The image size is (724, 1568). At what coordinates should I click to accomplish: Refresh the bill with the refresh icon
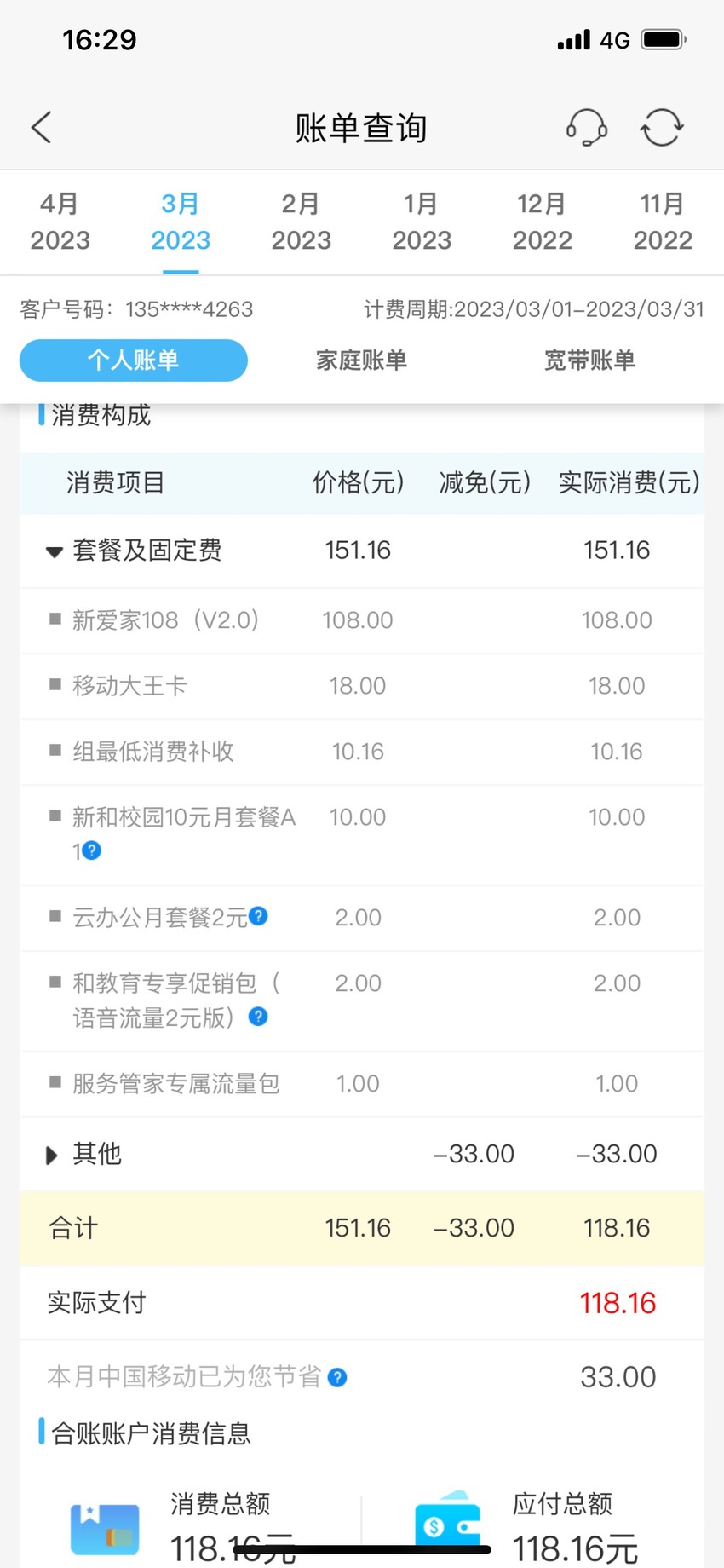(x=662, y=128)
